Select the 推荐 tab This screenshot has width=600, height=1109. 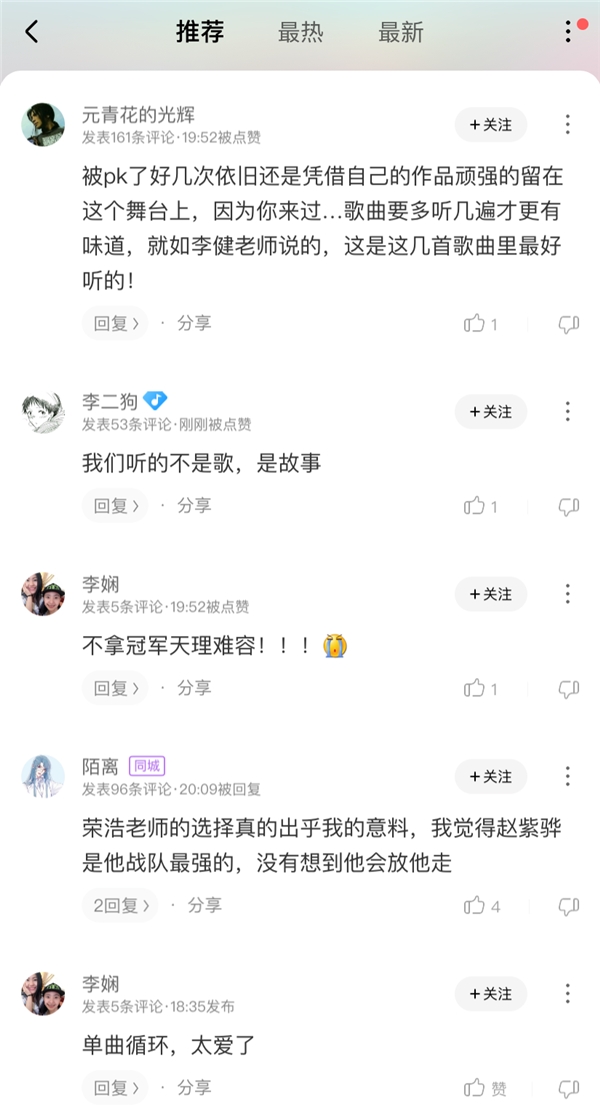click(200, 32)
